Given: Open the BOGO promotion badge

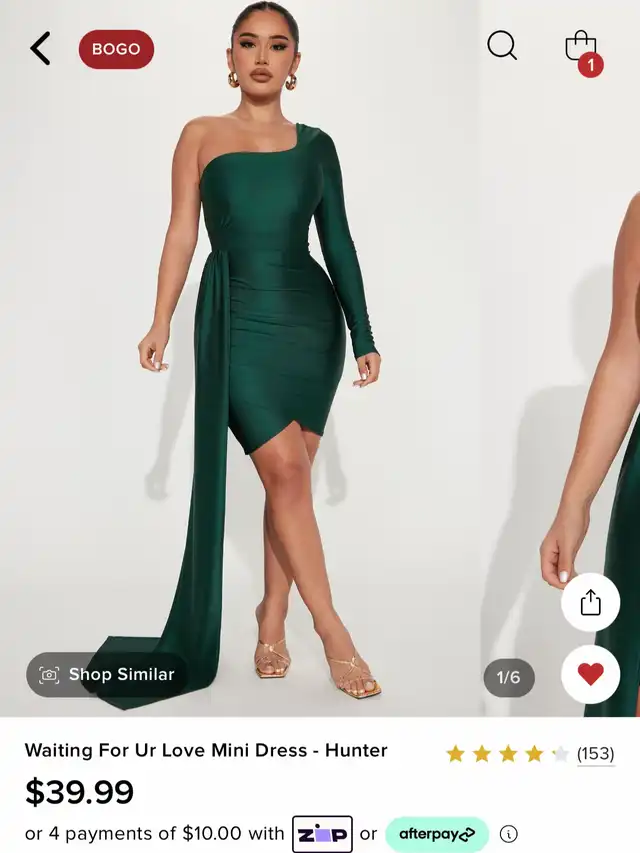Looking at the screenshot, I should coord(116,49).
